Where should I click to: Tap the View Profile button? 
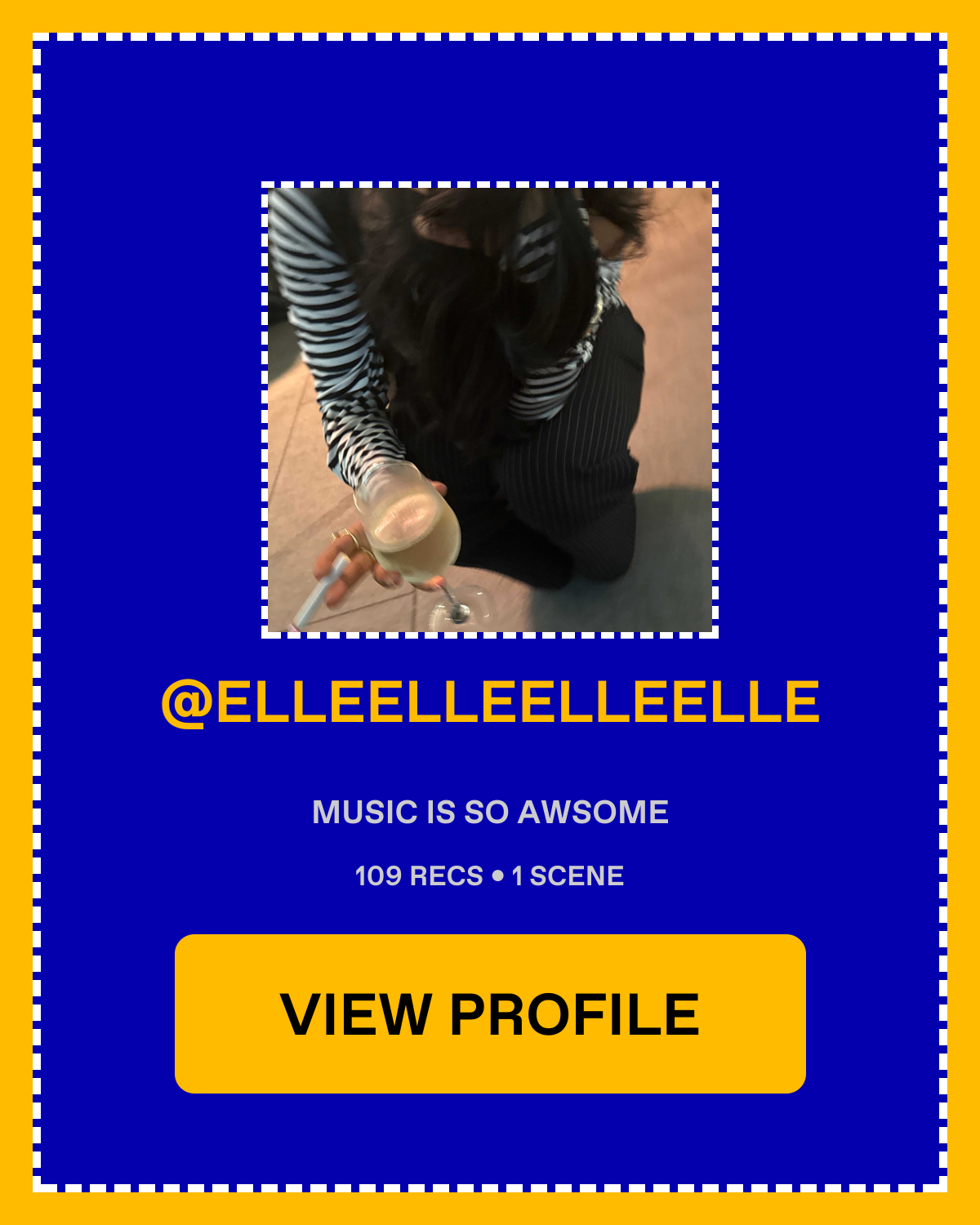(490, 1013)
